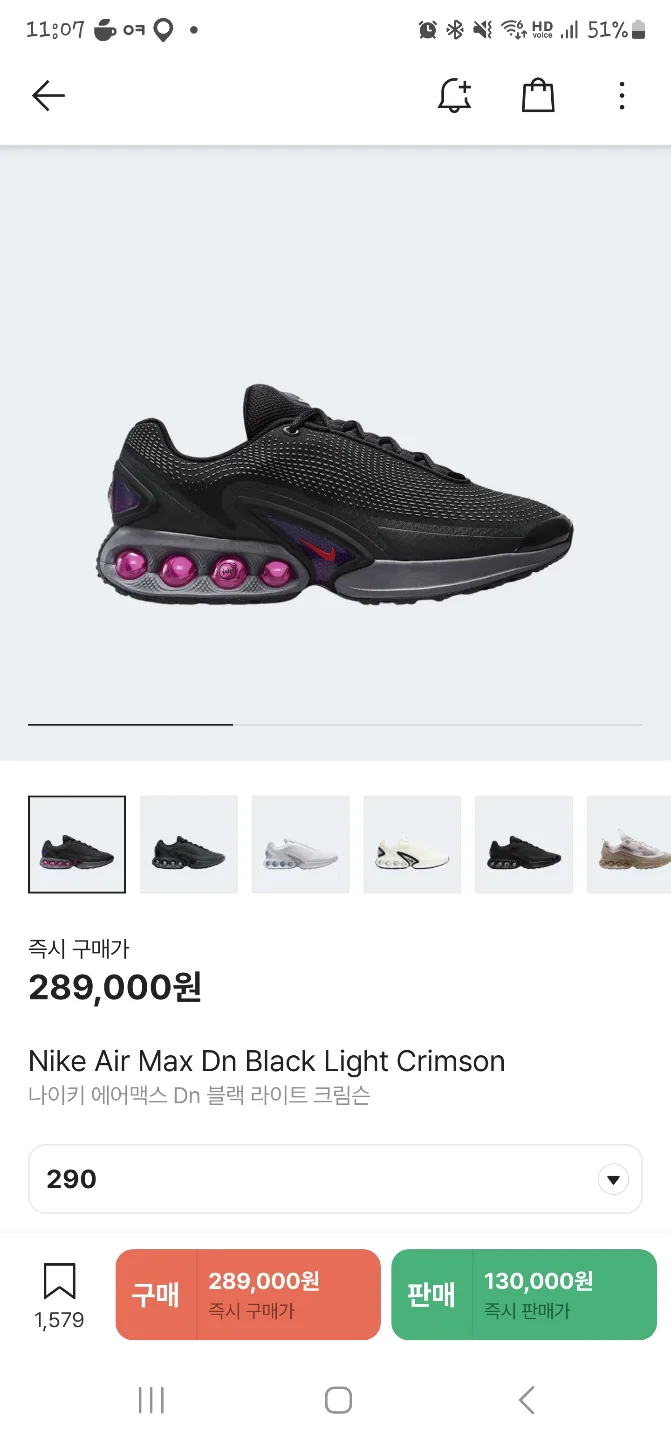Open the three-dot overflow menu
671x1440 pixels.
coord(621,96)
